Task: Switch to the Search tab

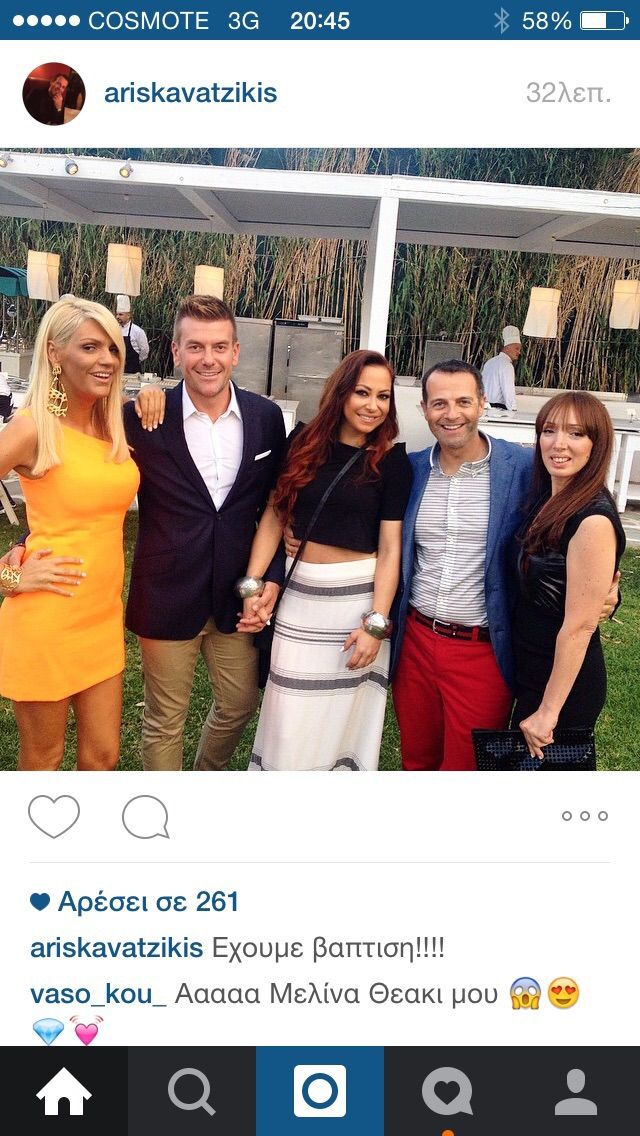Action: click(192, 1091)
